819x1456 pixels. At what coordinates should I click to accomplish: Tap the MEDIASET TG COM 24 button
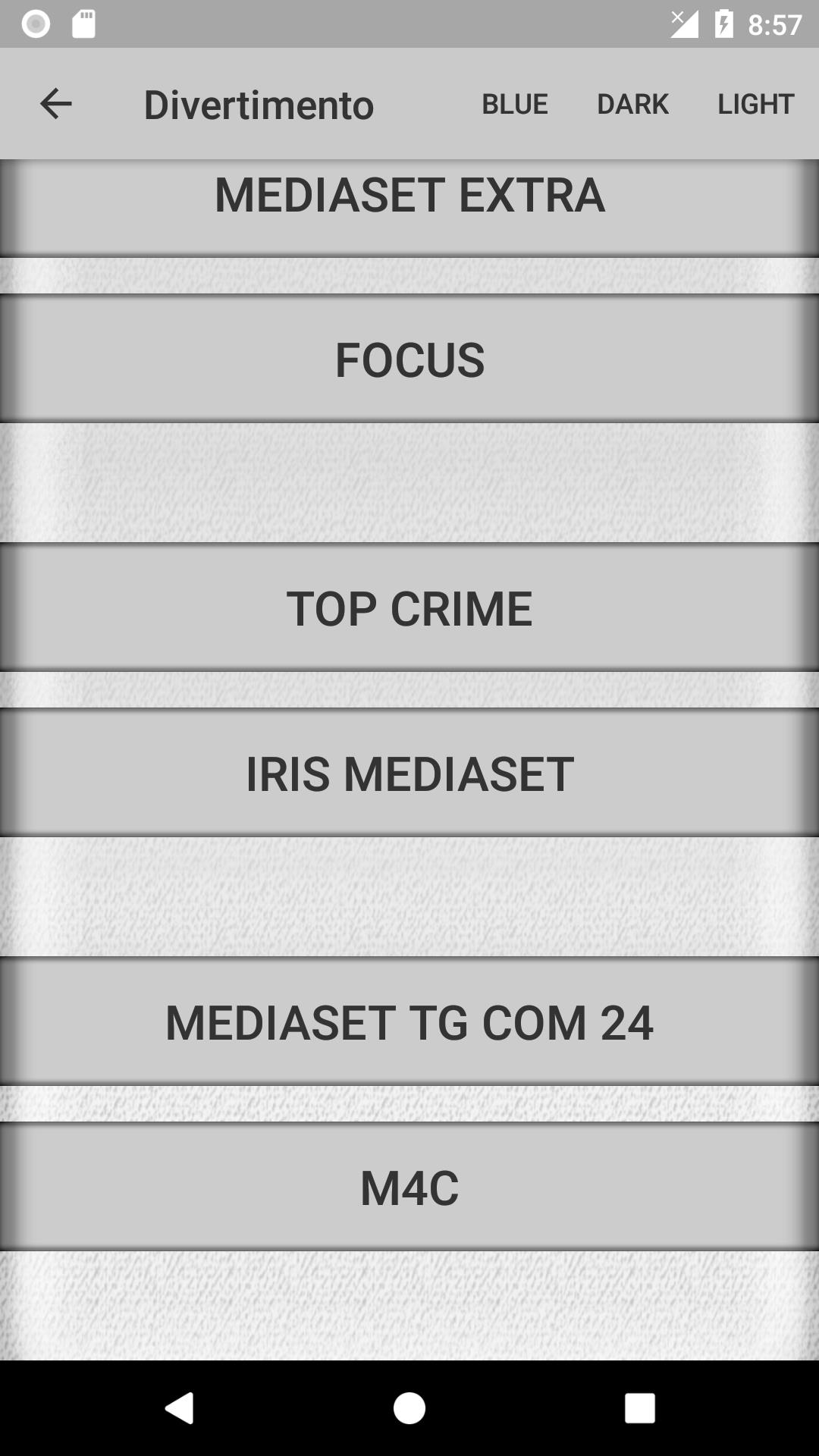click(409, 1021)
